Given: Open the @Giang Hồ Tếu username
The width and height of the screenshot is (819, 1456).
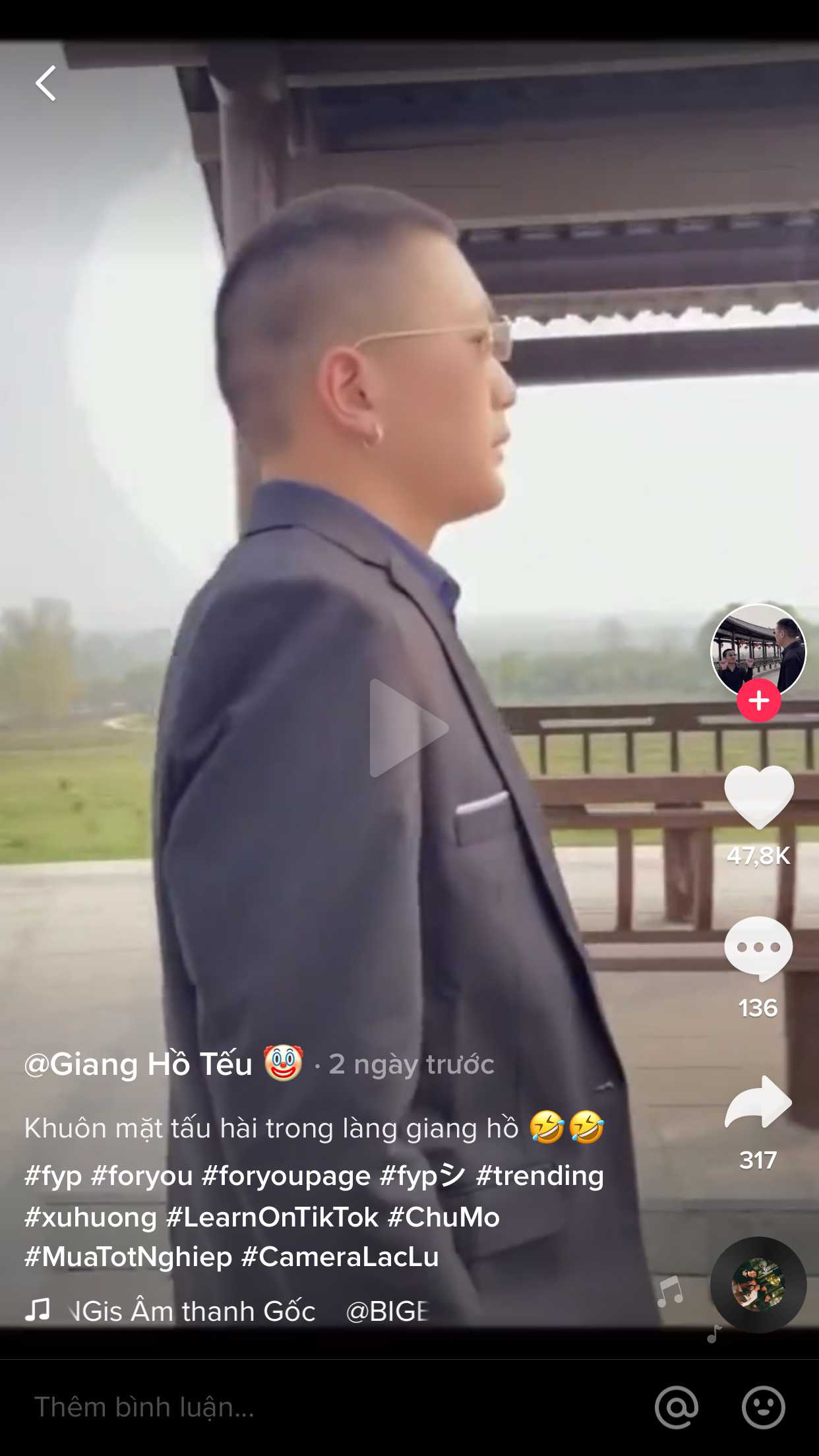Looking at the screenshot, I should point(138,1064).
